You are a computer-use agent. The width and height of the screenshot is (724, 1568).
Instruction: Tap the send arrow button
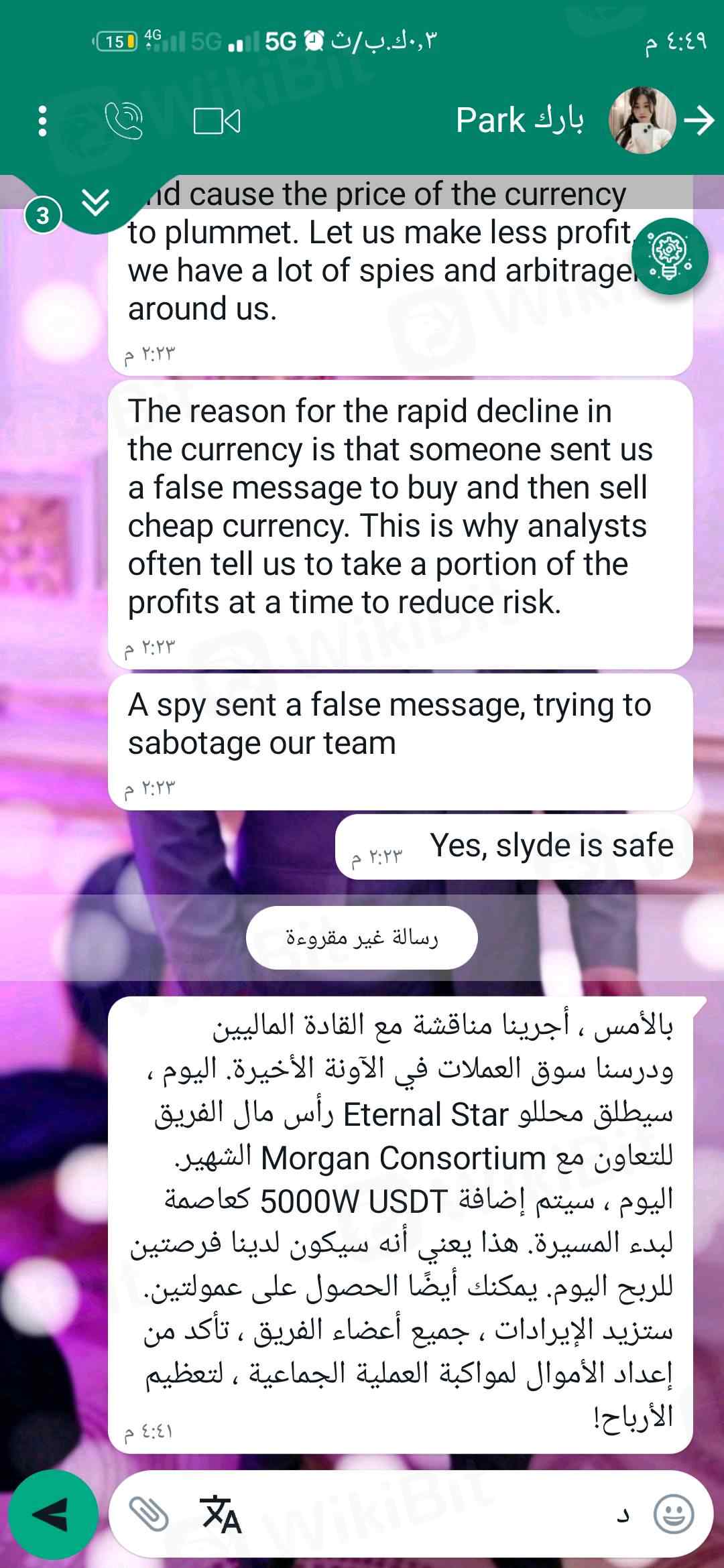[52, 1514]
